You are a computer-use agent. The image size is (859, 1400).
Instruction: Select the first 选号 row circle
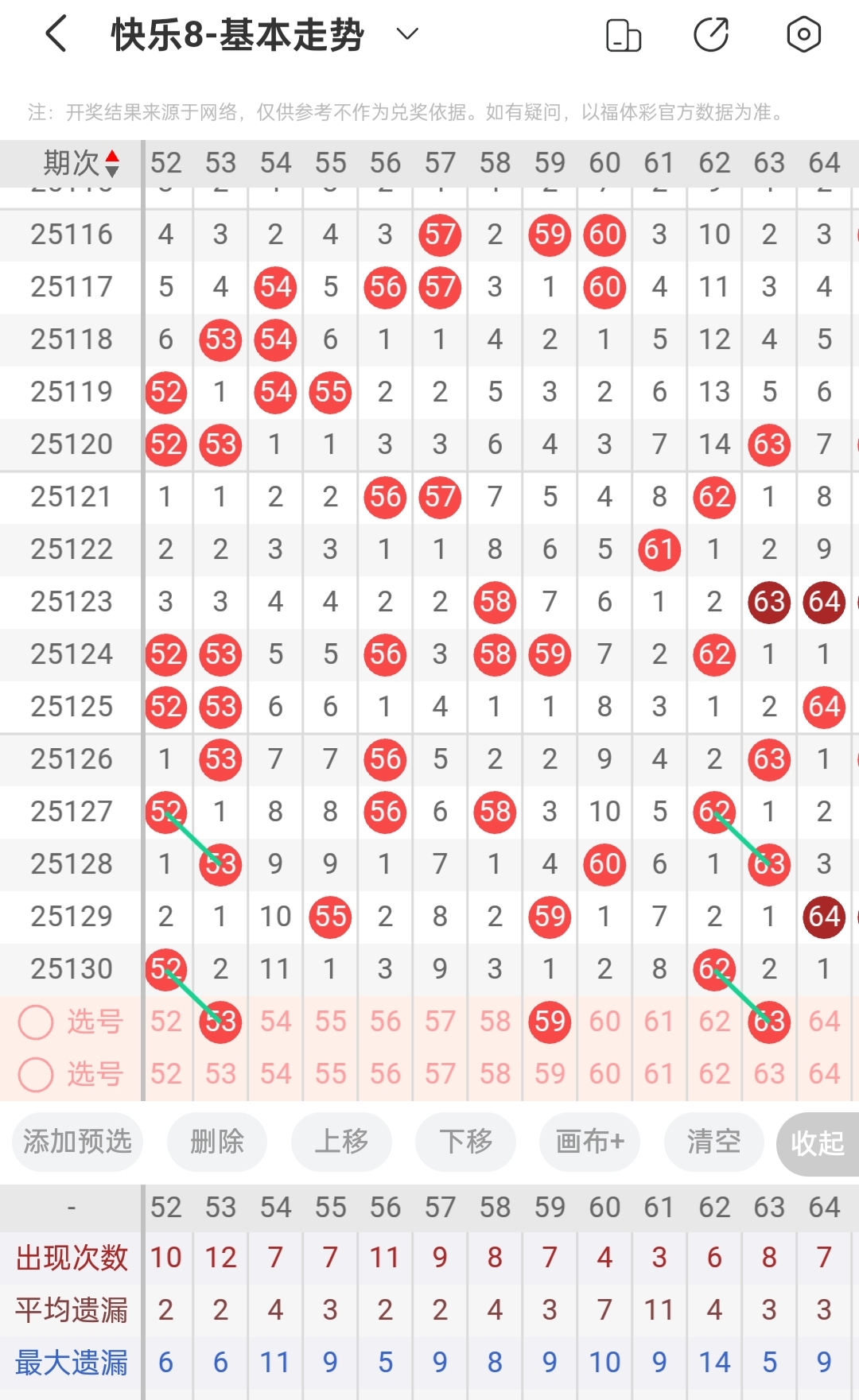[x=35, y=1022]
